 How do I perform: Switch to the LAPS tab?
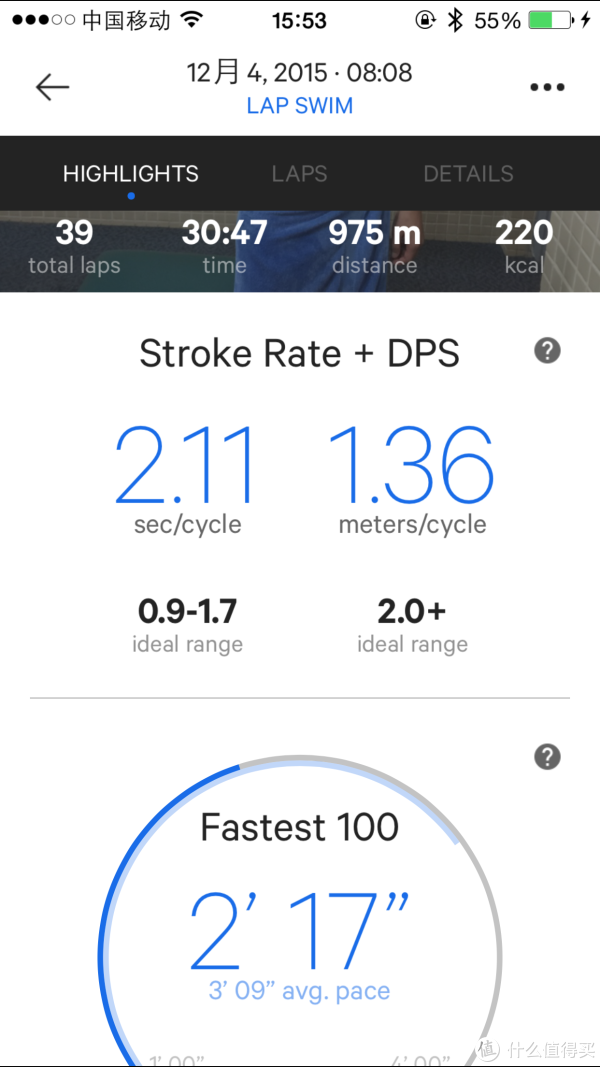click(x=299, y=174)
